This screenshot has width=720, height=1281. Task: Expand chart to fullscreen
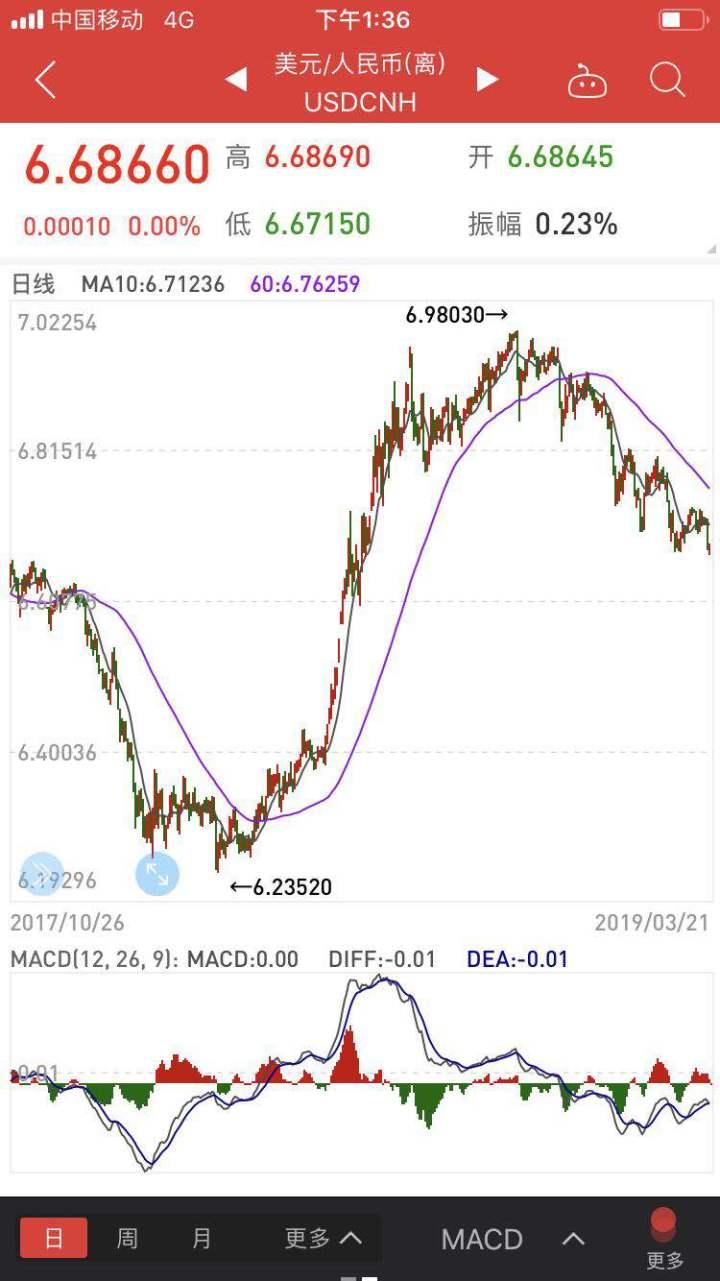157,874
